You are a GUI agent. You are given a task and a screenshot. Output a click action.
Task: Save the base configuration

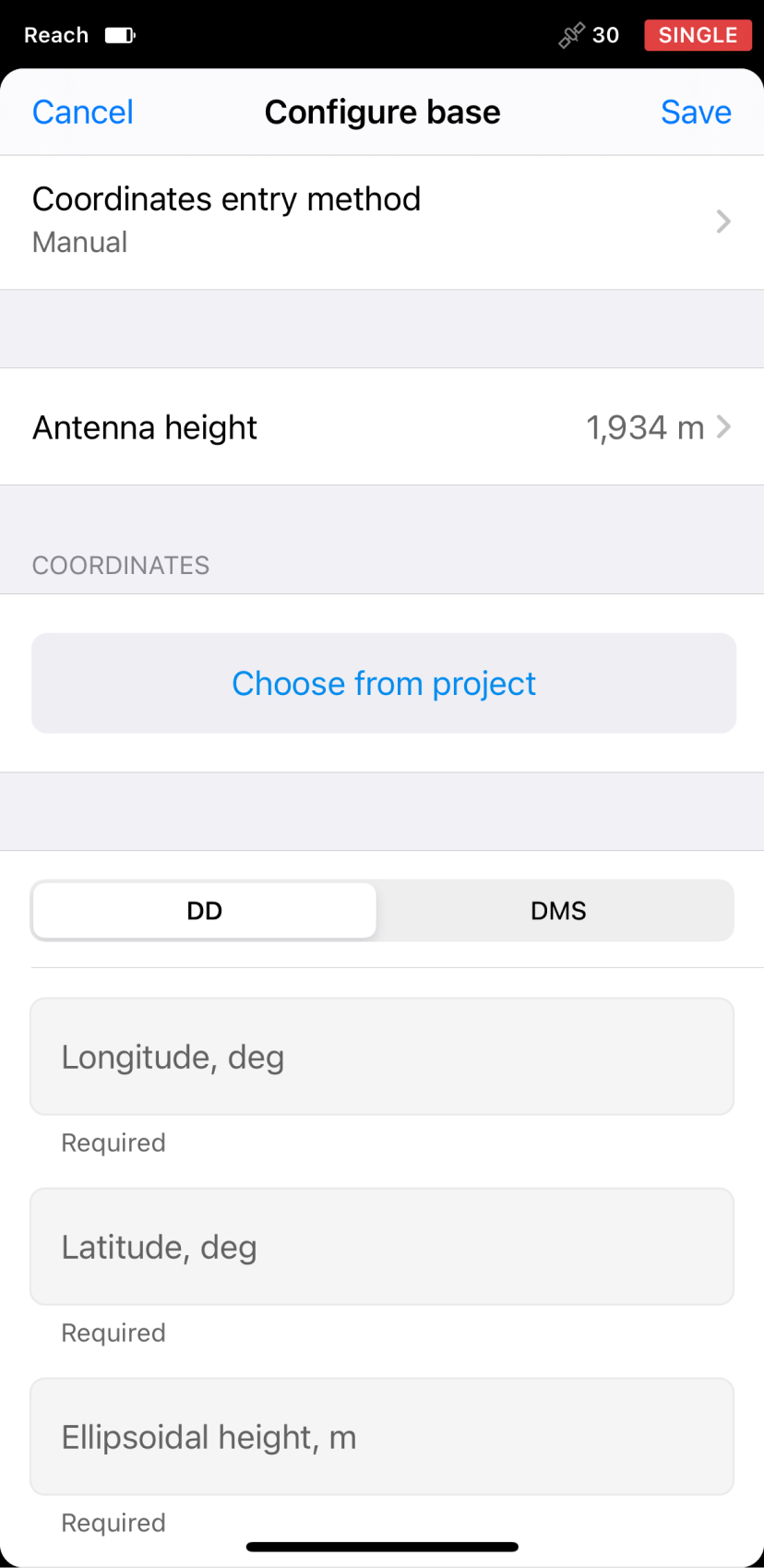click(696, 111)
